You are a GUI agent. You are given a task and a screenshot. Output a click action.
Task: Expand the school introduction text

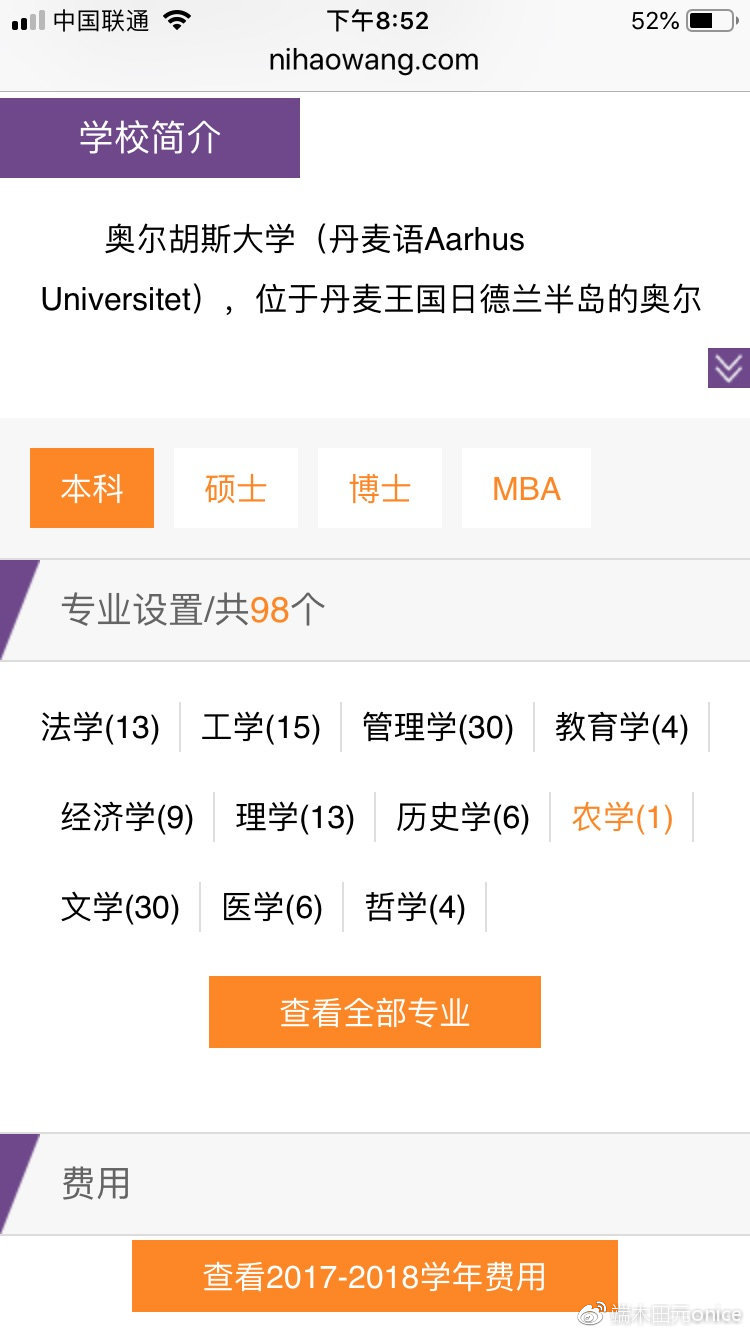coord(728,368)
